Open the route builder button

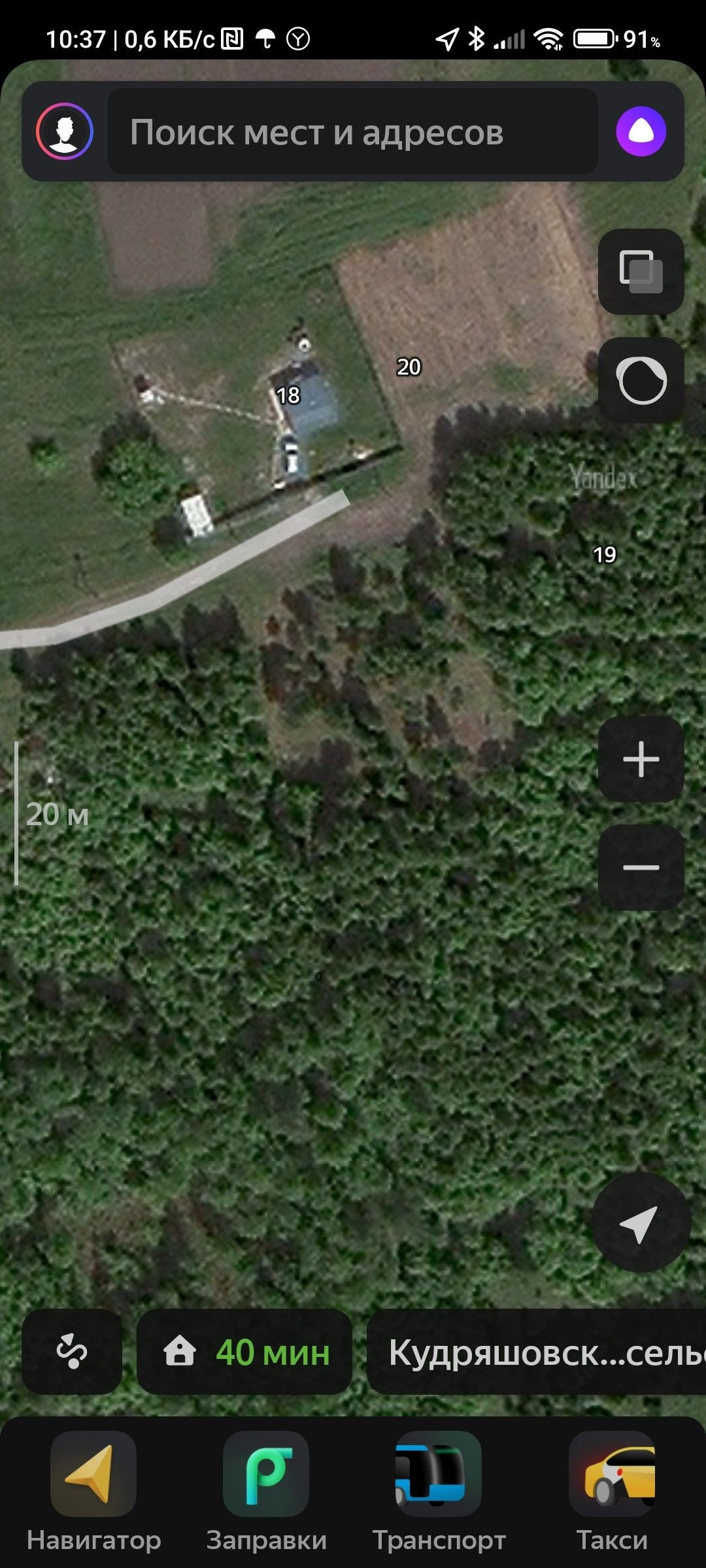click(x=72, y=1352)
